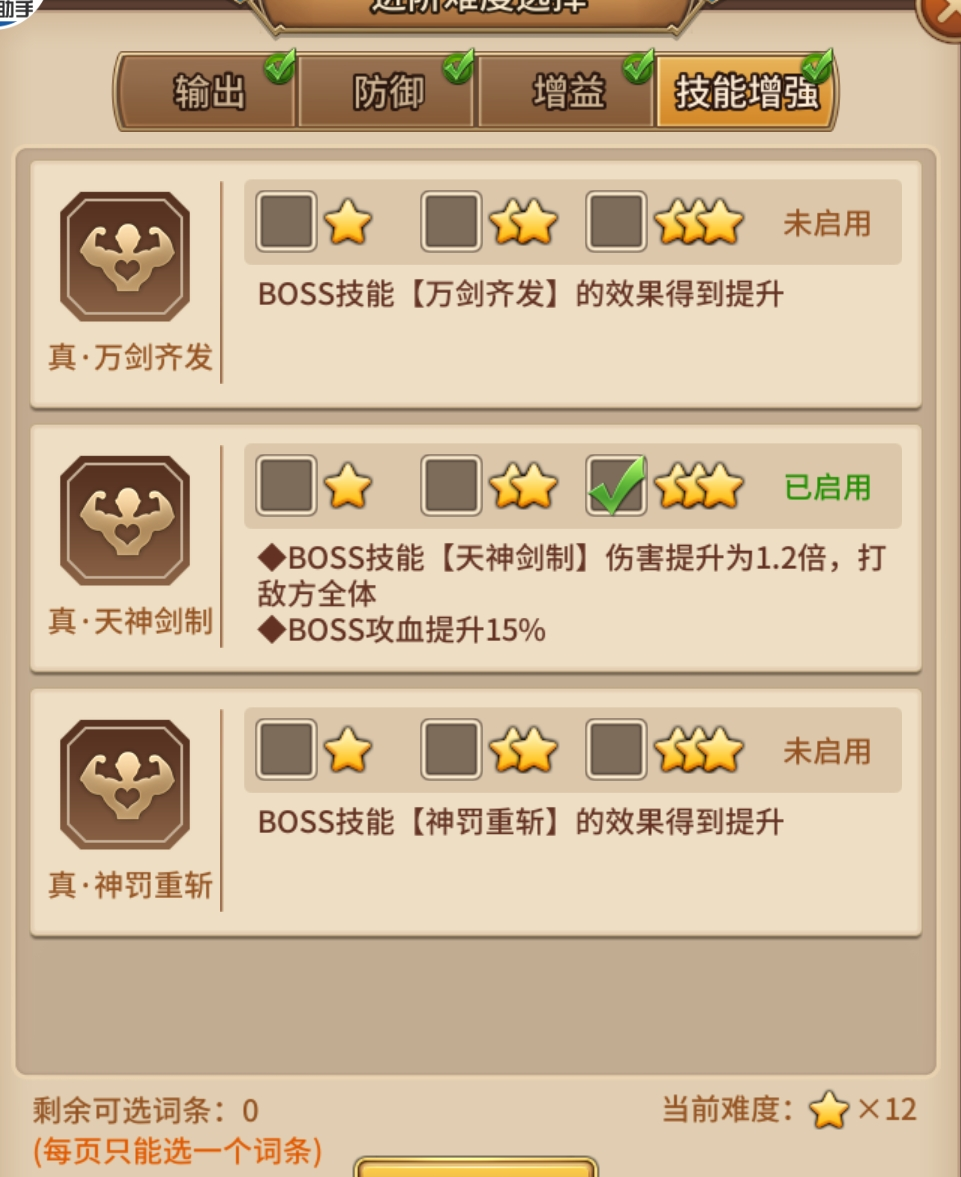The height and width of the screenshot is (1177, 961).
Task: Switch to the 增益 tab
Action: click(x=567, y=93)
